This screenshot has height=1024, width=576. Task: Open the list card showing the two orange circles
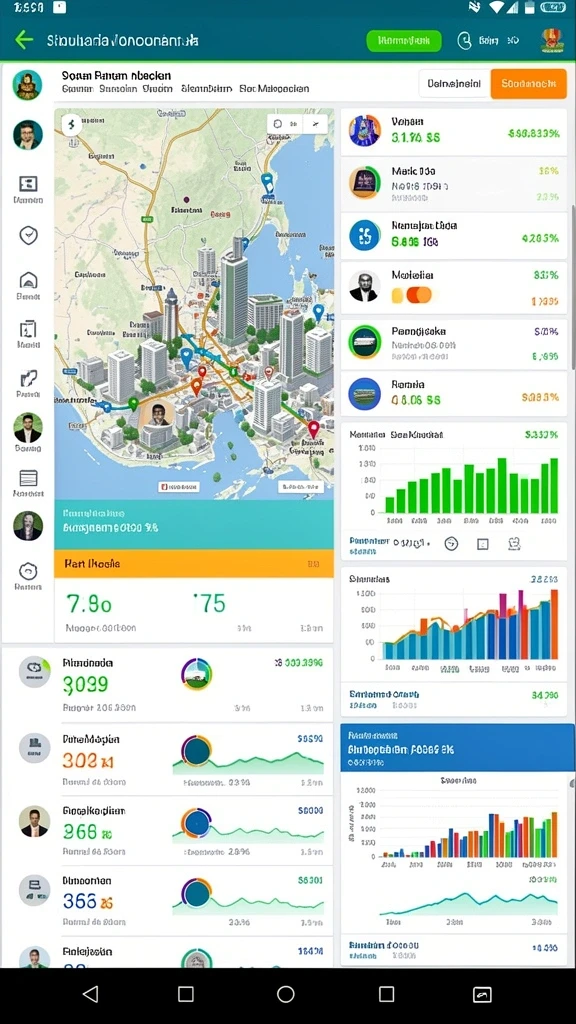(x=454, y=289)
